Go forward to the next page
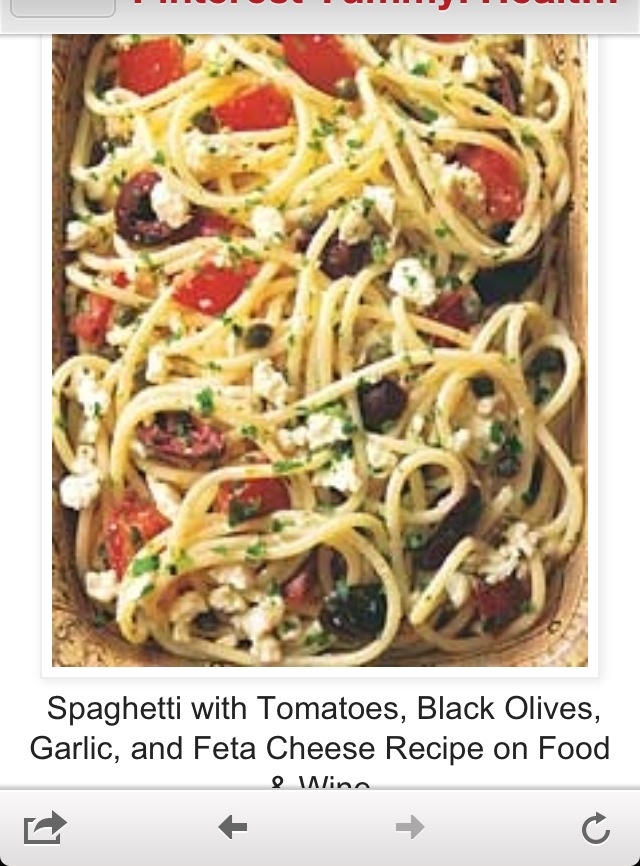The image size is (640, 866). coord(410,827)
